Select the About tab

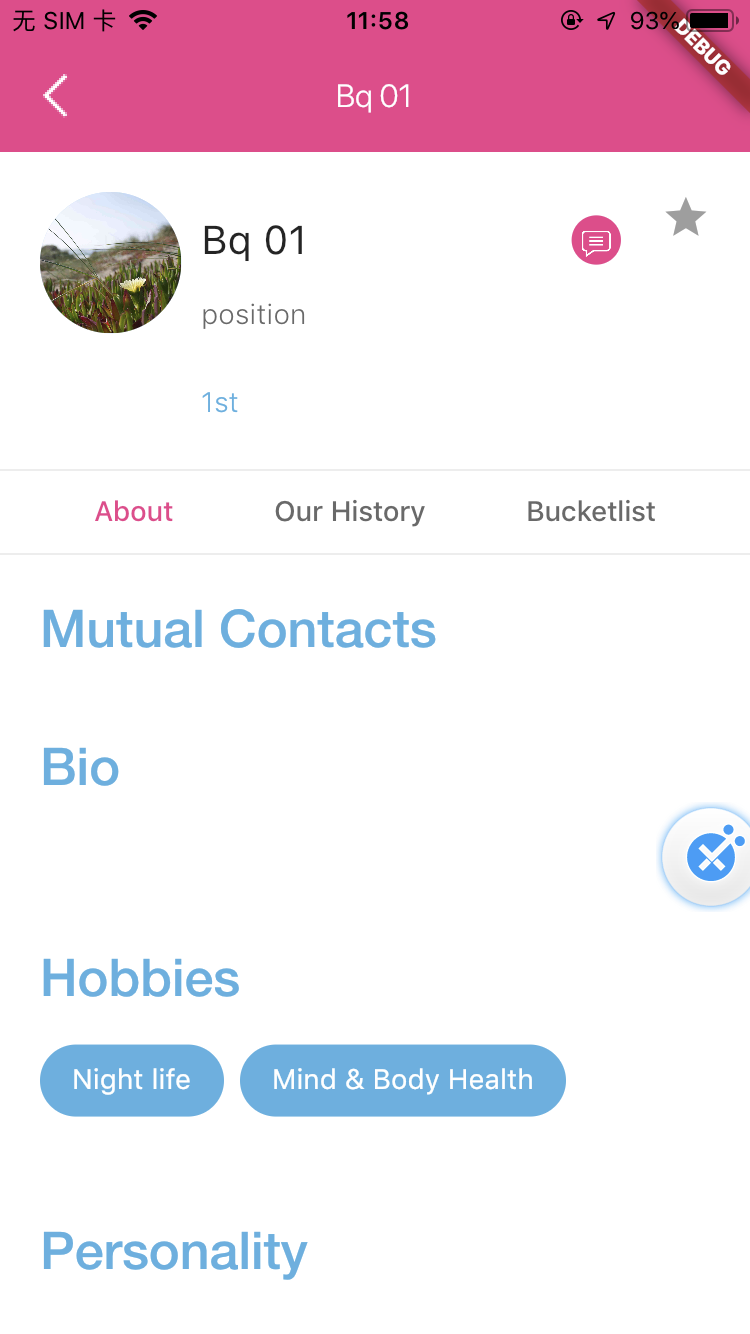click(134, 512)
